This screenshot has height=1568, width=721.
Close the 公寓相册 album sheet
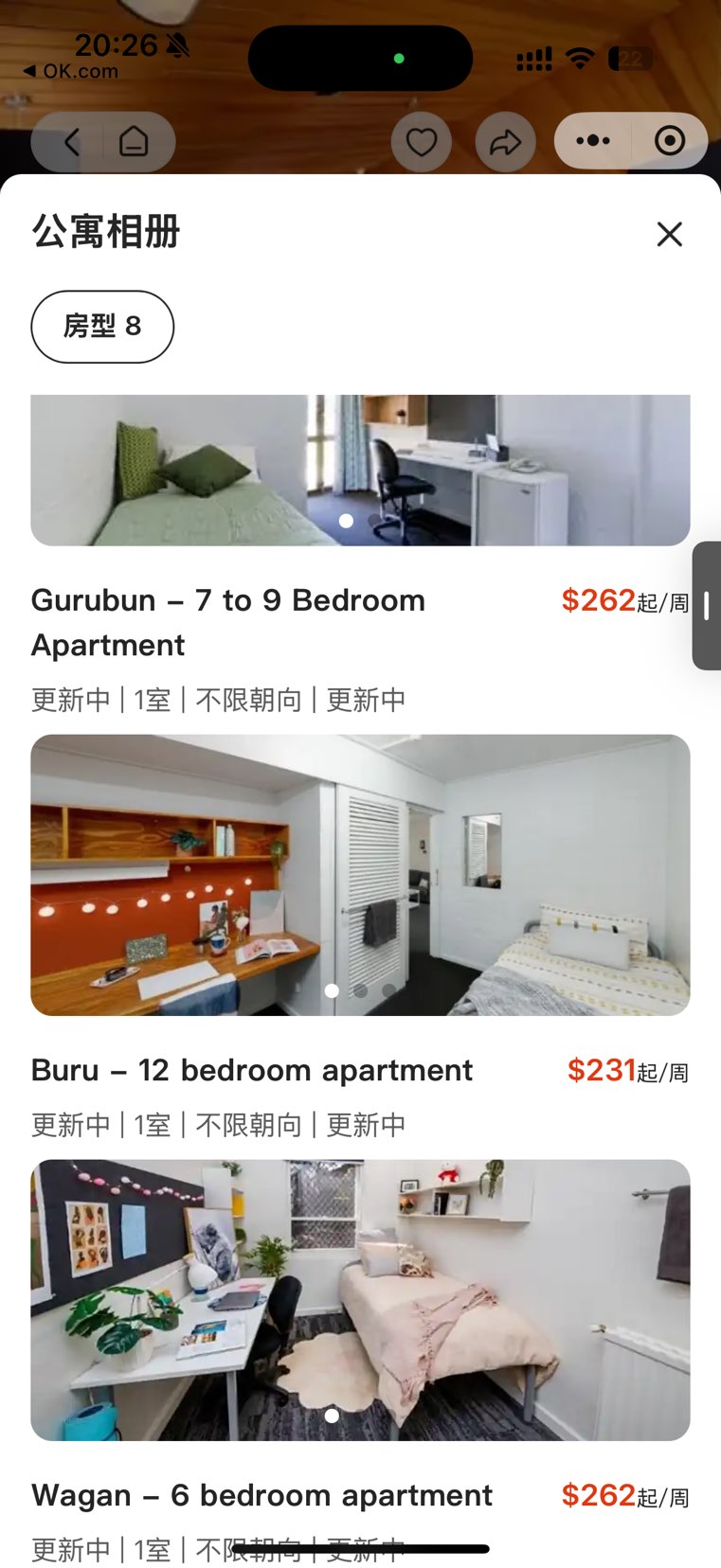tap(669, 234)
